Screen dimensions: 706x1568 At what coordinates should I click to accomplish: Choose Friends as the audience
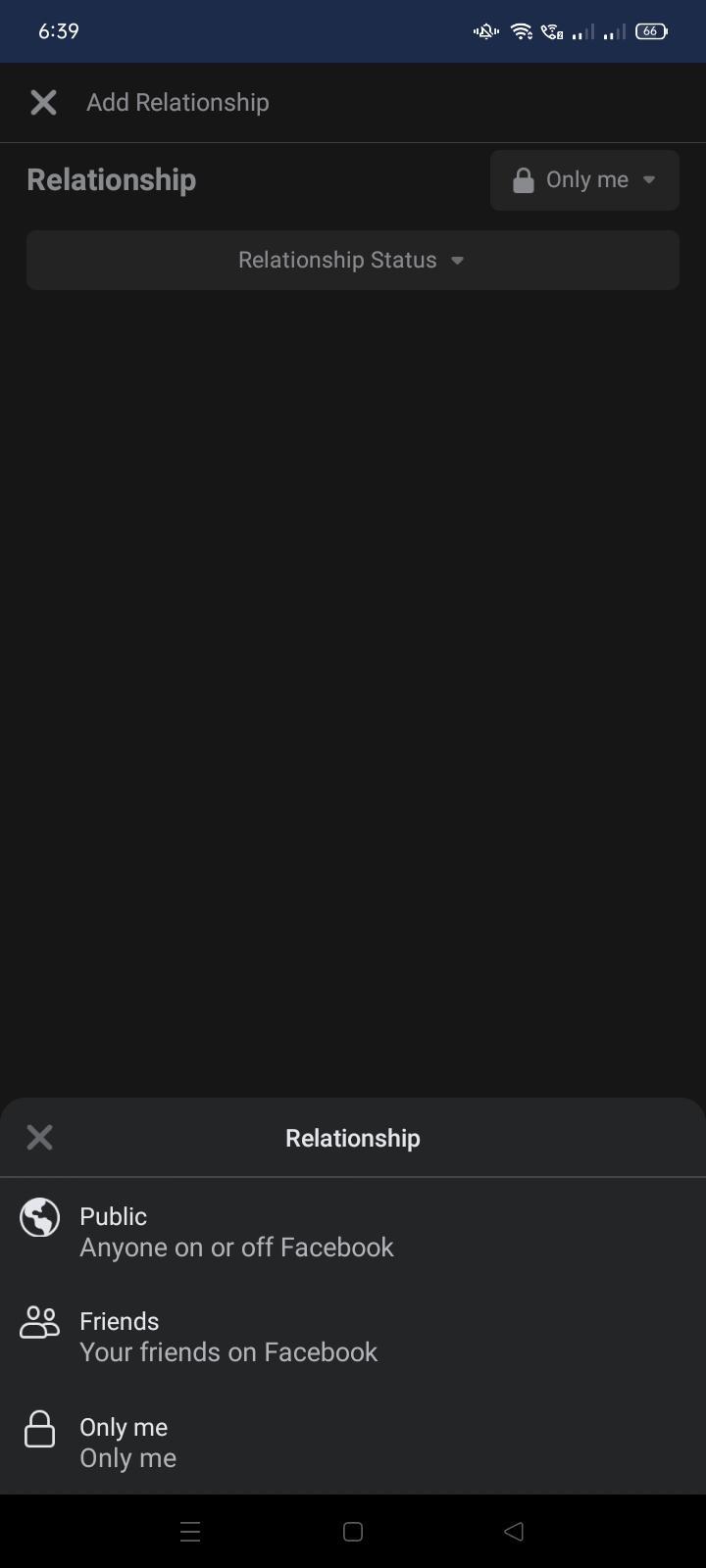[x=227, y=1336]
